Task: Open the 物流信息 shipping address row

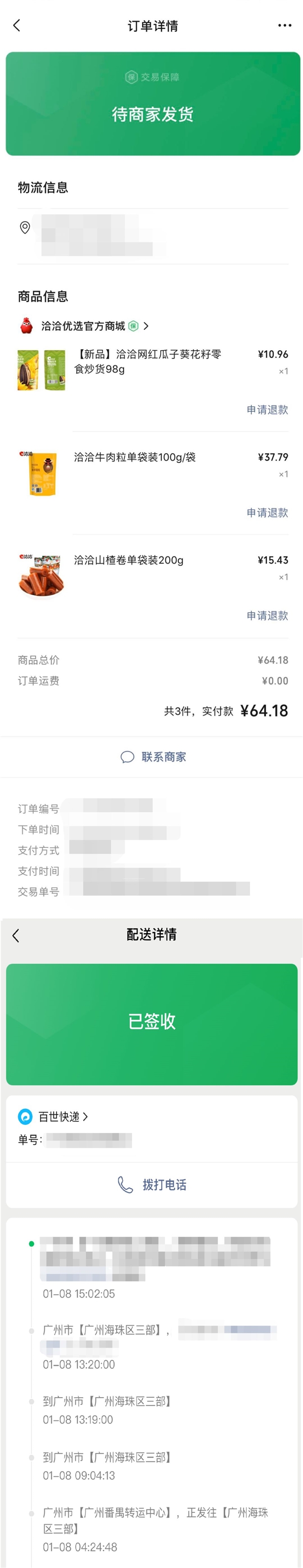Action: point(152,237)
